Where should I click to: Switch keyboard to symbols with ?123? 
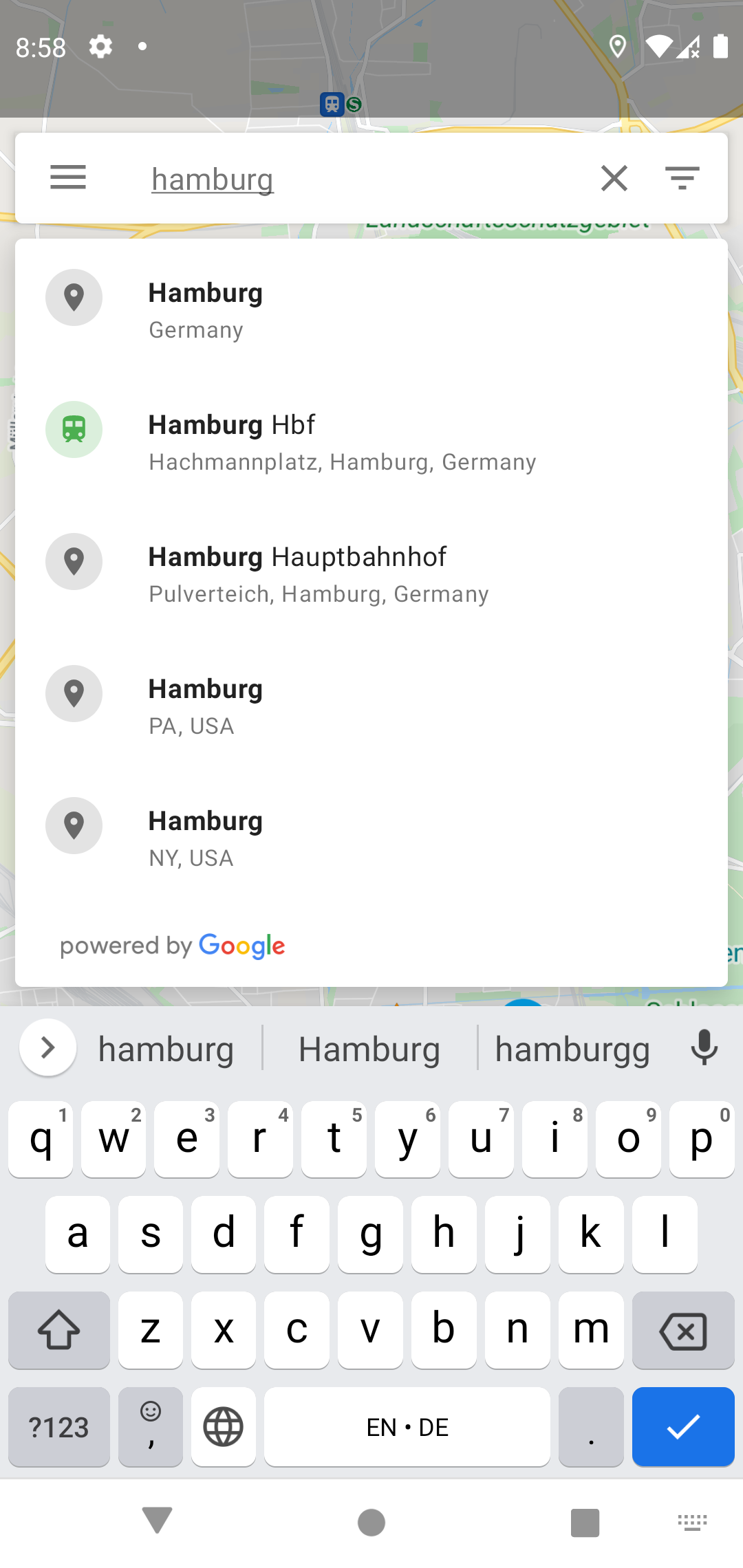[58, 1427]
